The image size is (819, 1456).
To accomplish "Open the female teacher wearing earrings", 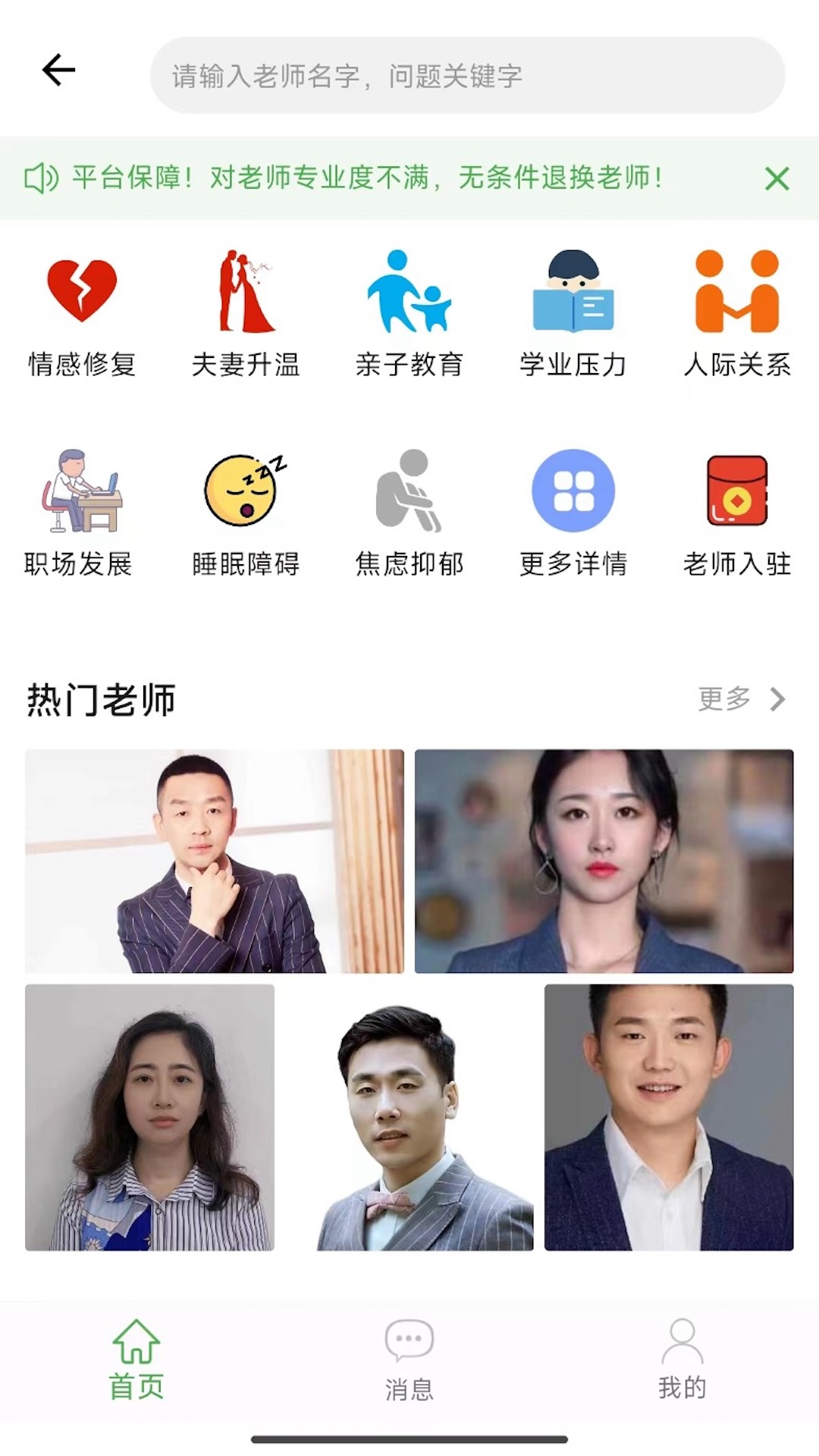I will point(604,861).
